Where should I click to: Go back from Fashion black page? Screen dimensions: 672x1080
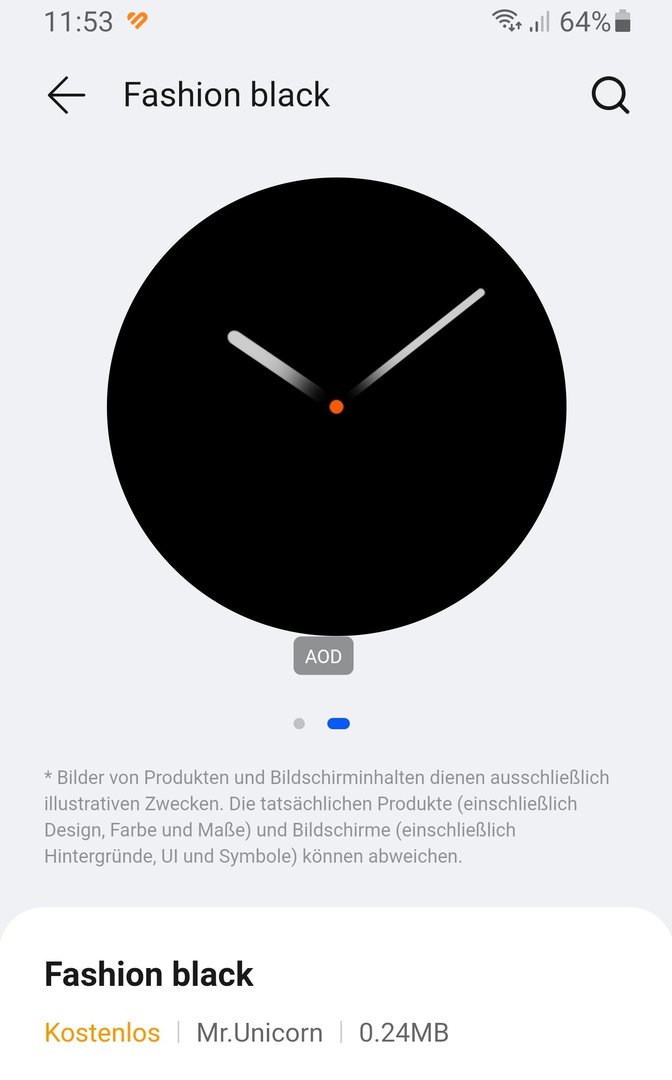point(66,95)
